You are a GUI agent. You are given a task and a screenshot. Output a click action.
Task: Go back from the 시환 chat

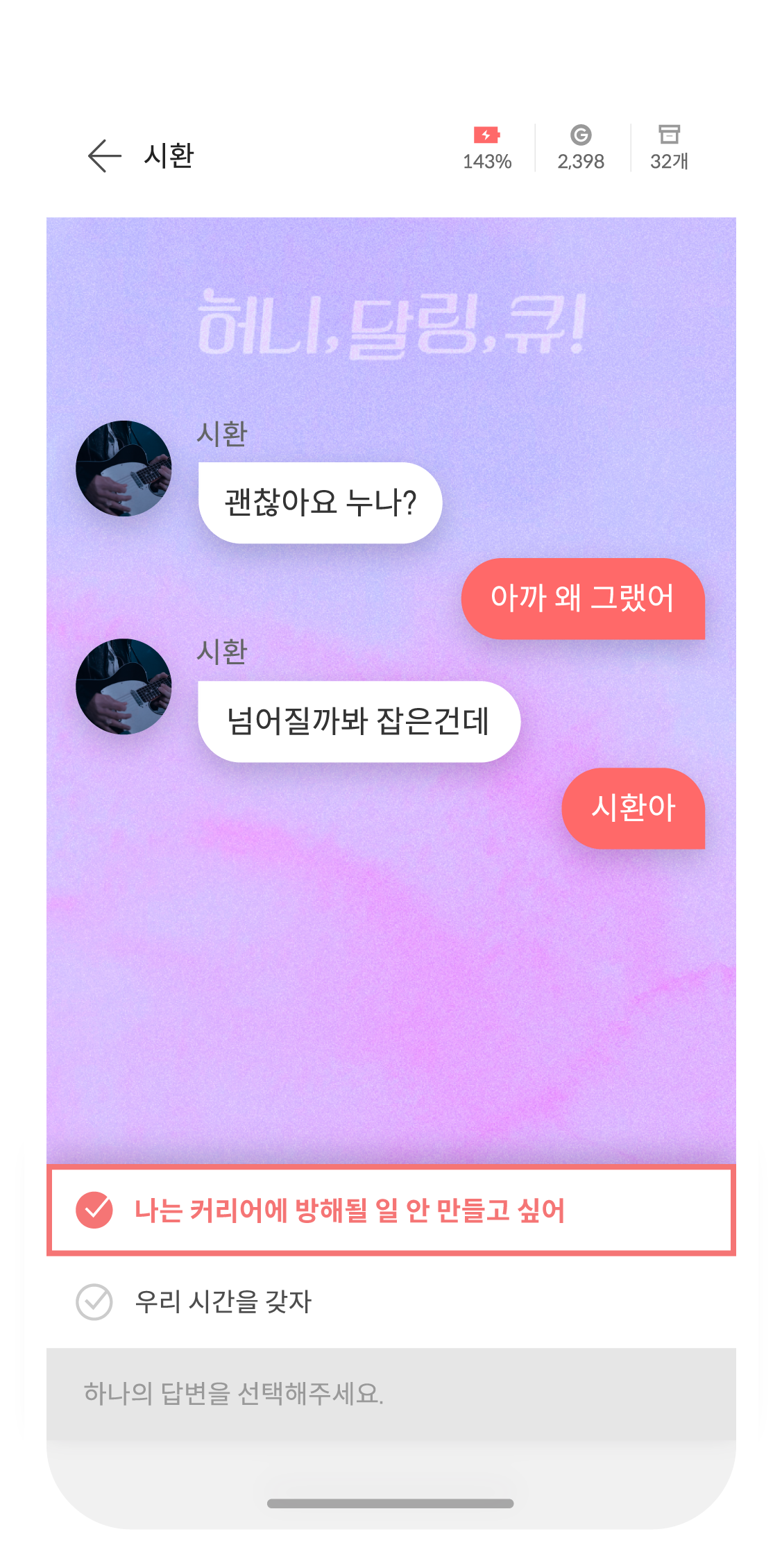(104, 155)
